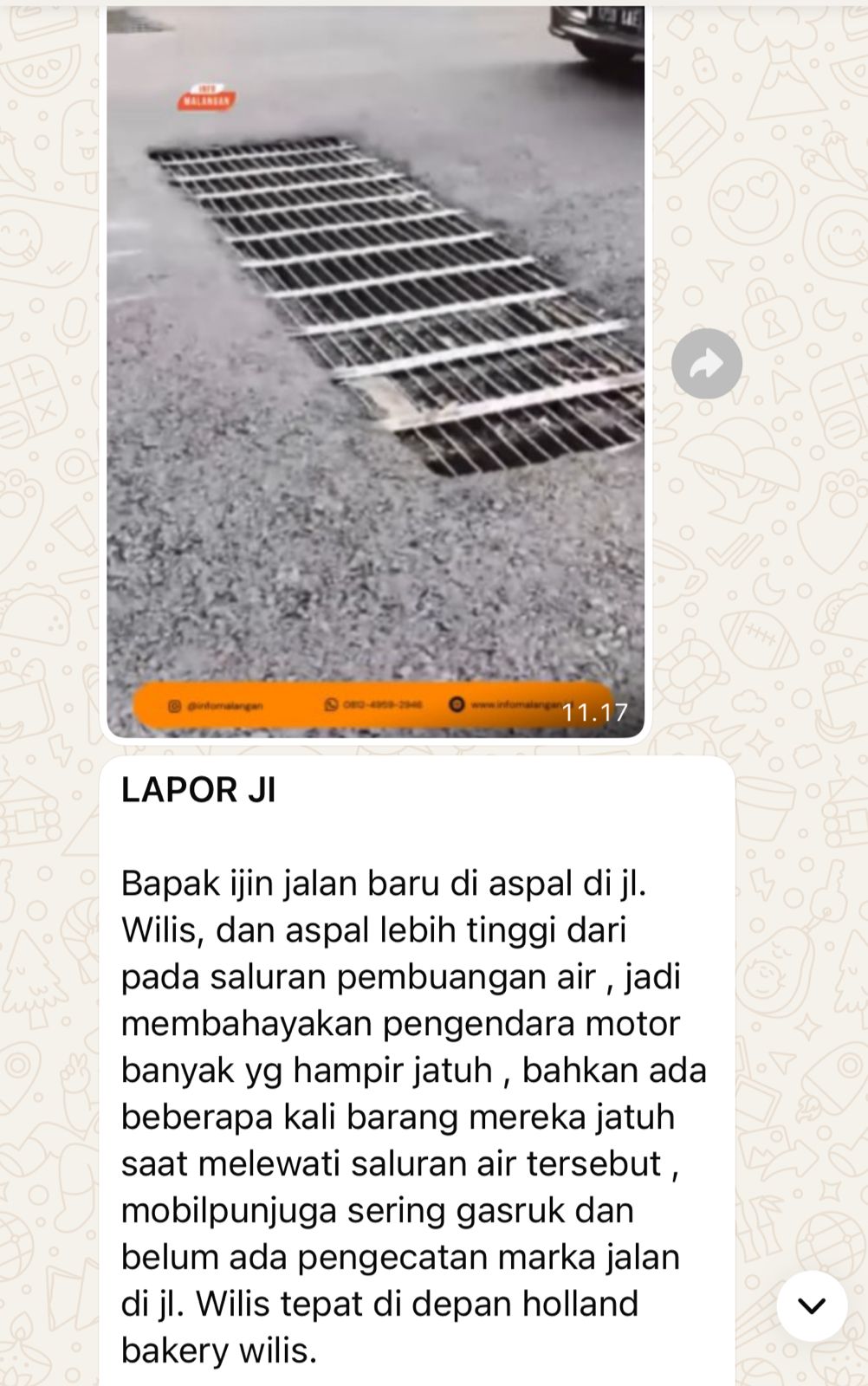Forward the drain grate image message
The width and height of the screenshot is (868, 1386).
click(706, 364)
